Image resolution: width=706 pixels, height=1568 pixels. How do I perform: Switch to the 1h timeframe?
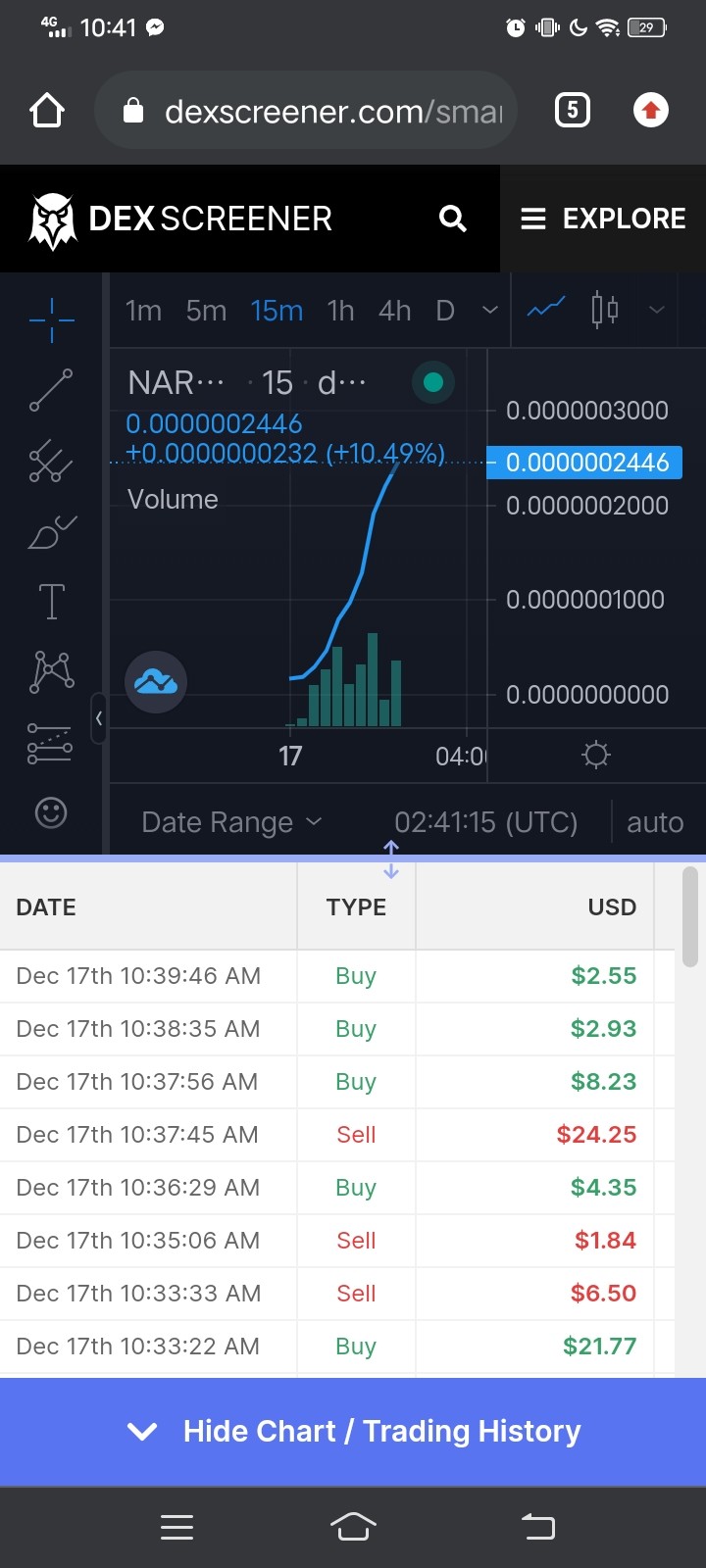coord(340,311)
